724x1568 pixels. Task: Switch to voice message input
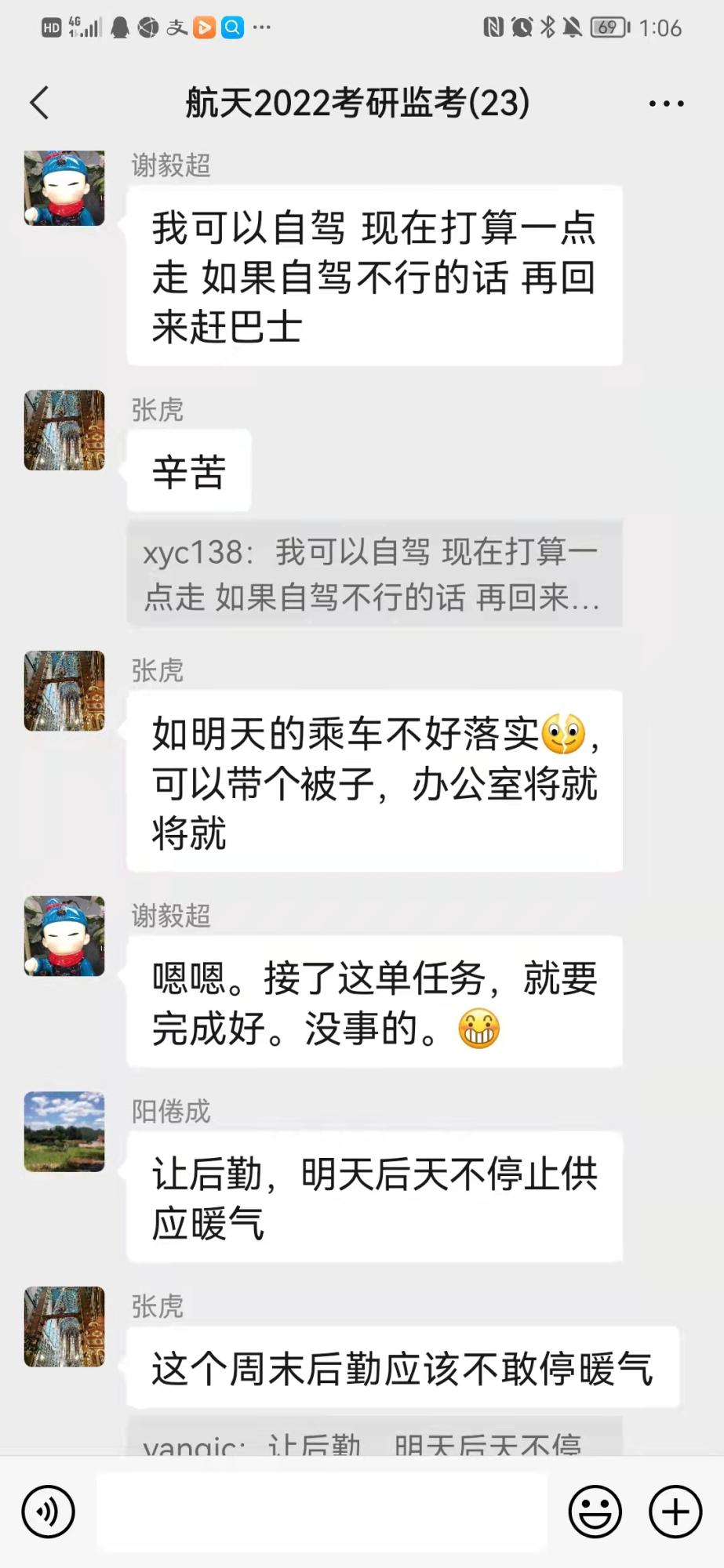point(48,1511)
